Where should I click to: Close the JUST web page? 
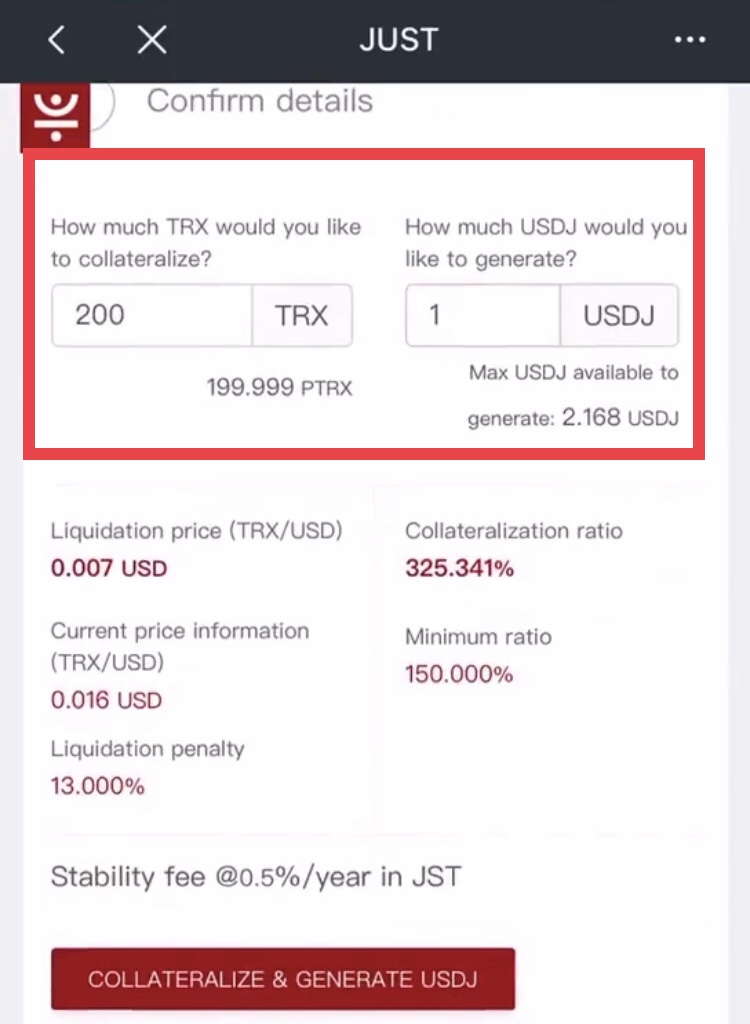point(151,40)
